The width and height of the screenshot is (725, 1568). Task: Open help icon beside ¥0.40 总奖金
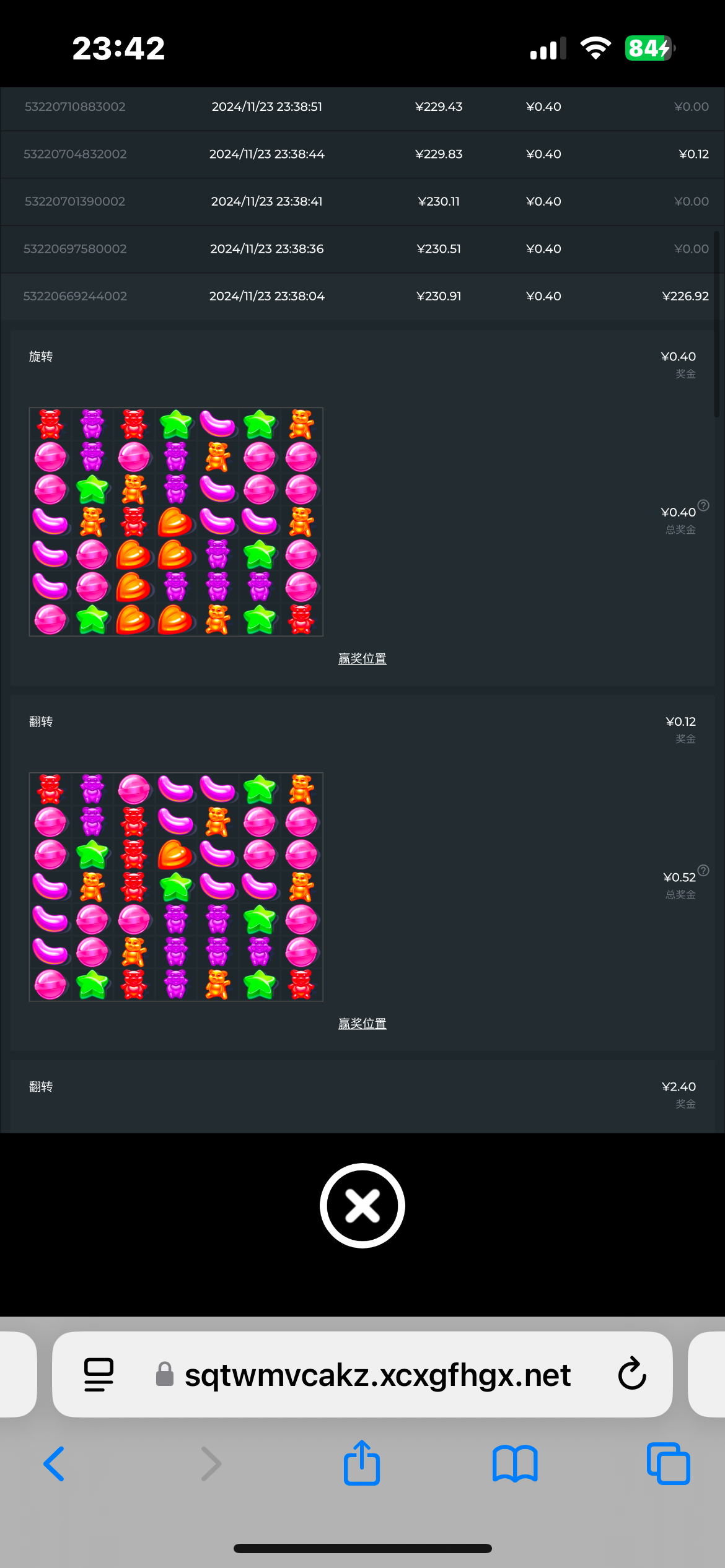(x=703, y=505)
